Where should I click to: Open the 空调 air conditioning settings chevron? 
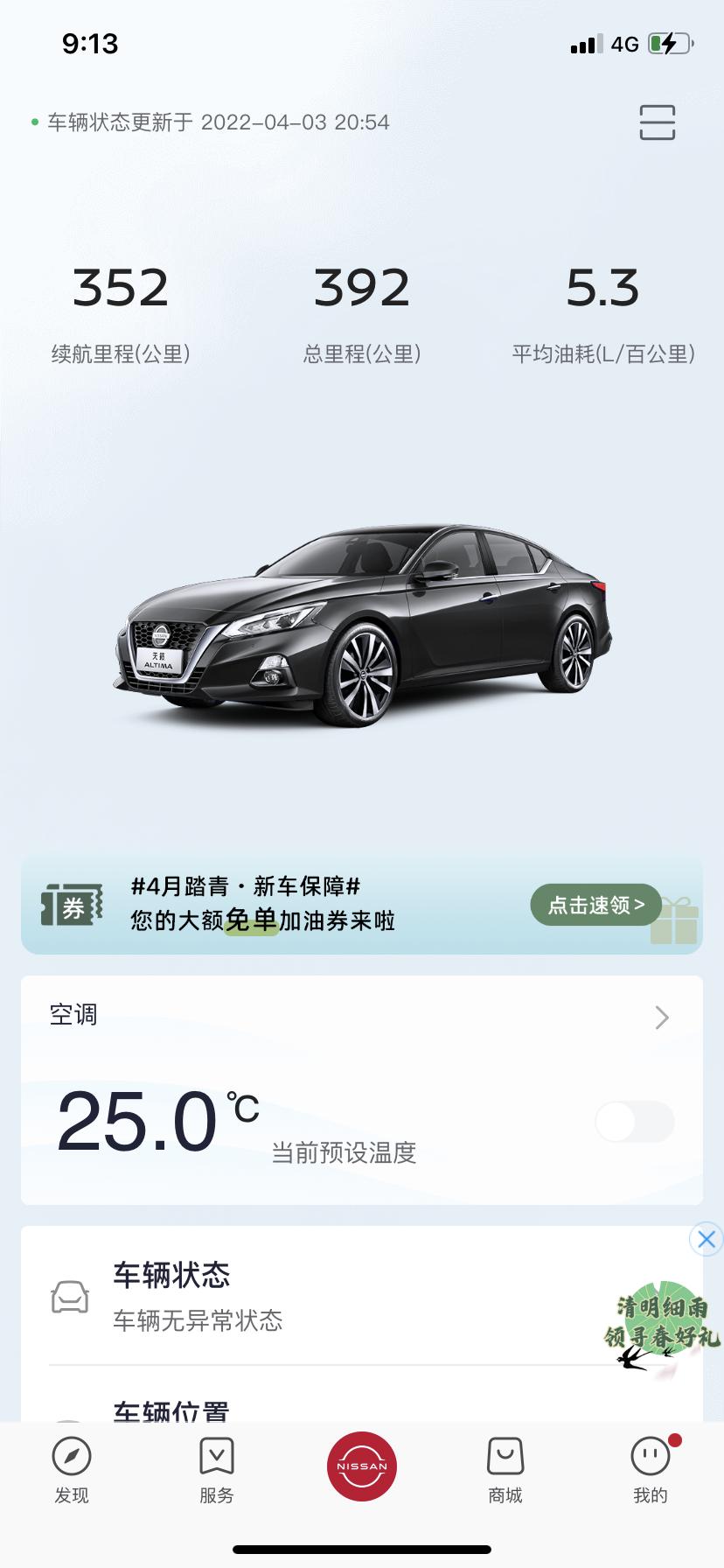pos(662,1017)
